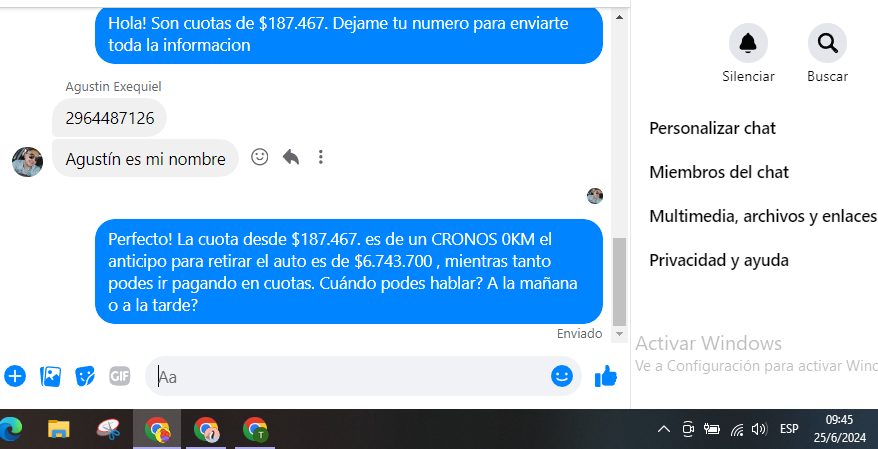The image size is (878, 449).
Task: Open Agustín's profile picture avatar
Action: click(x=27, y=161)
